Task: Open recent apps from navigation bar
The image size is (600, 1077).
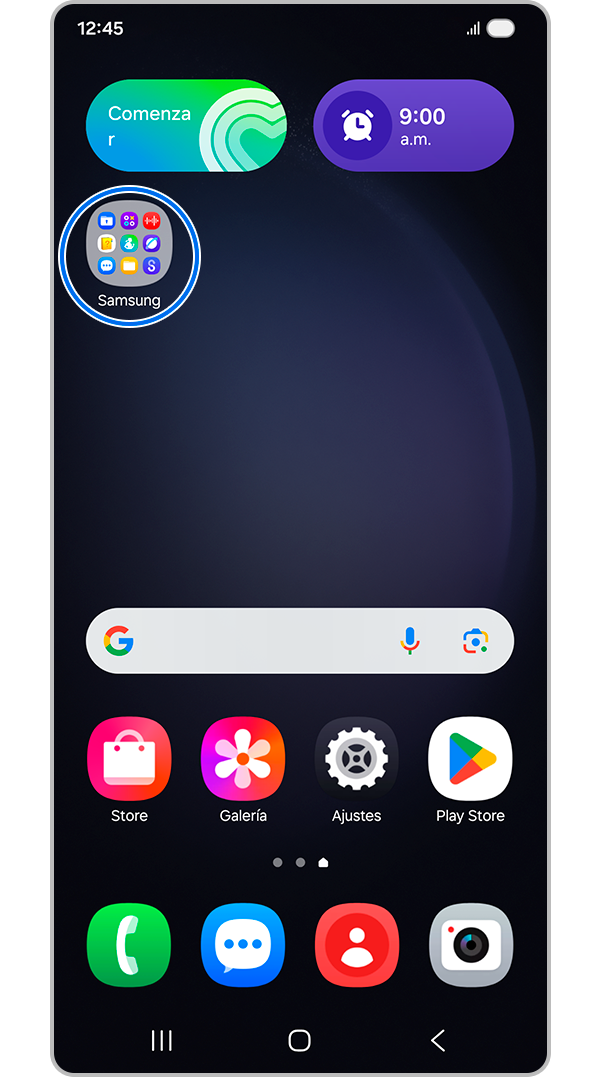Action: click(x=161, y=1040)
